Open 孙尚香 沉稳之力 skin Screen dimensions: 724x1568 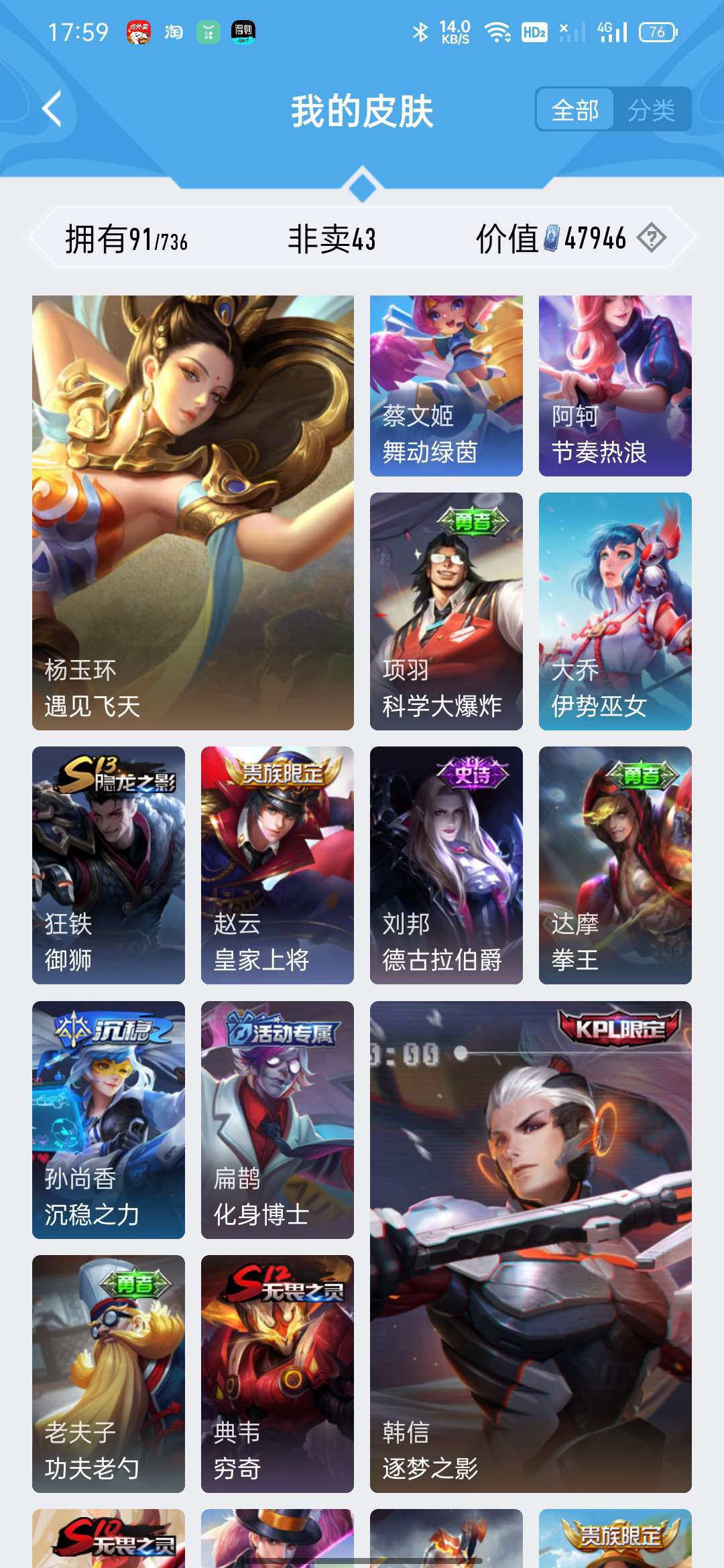pyautogui.click(x=109, y=1120)
